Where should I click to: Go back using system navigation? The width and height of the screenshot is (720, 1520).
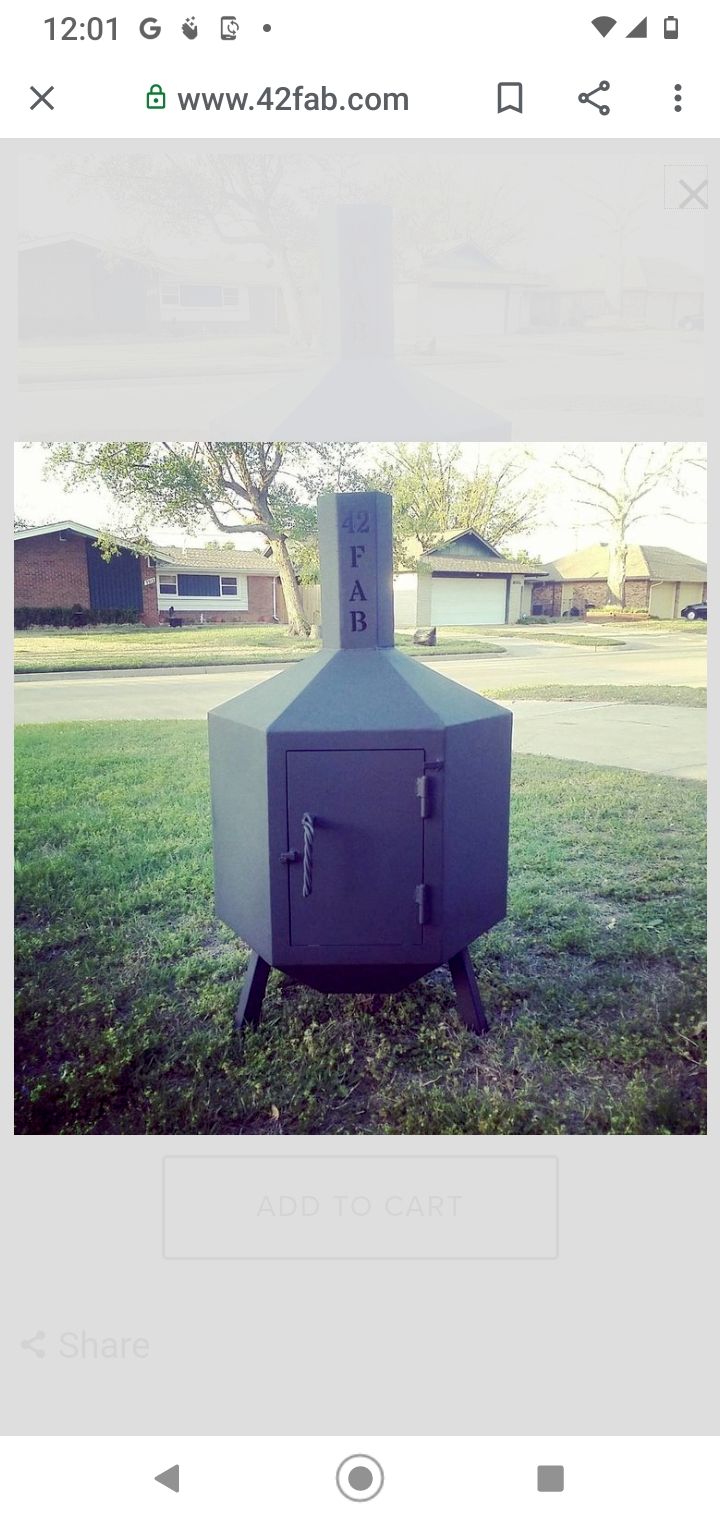(x=167, y=1478)
